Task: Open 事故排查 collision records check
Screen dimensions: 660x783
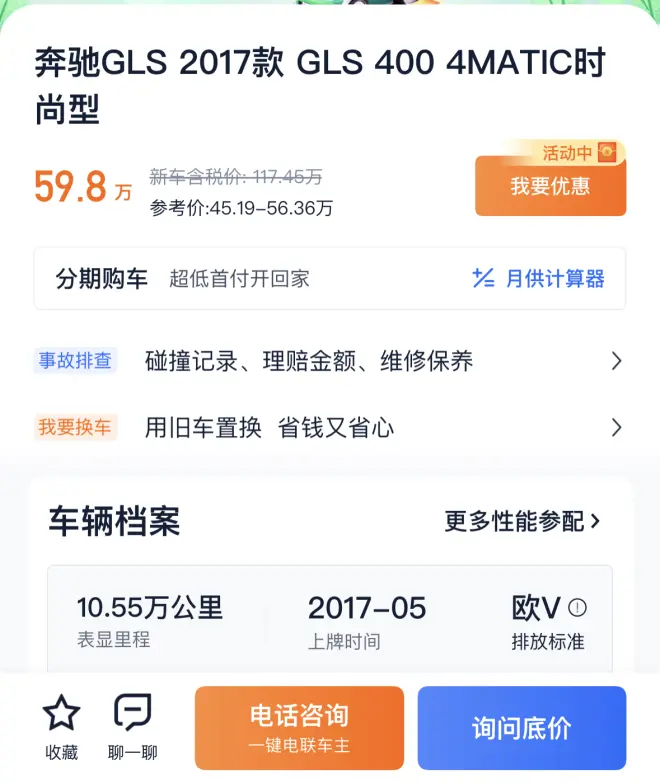Action: (330, 361)
